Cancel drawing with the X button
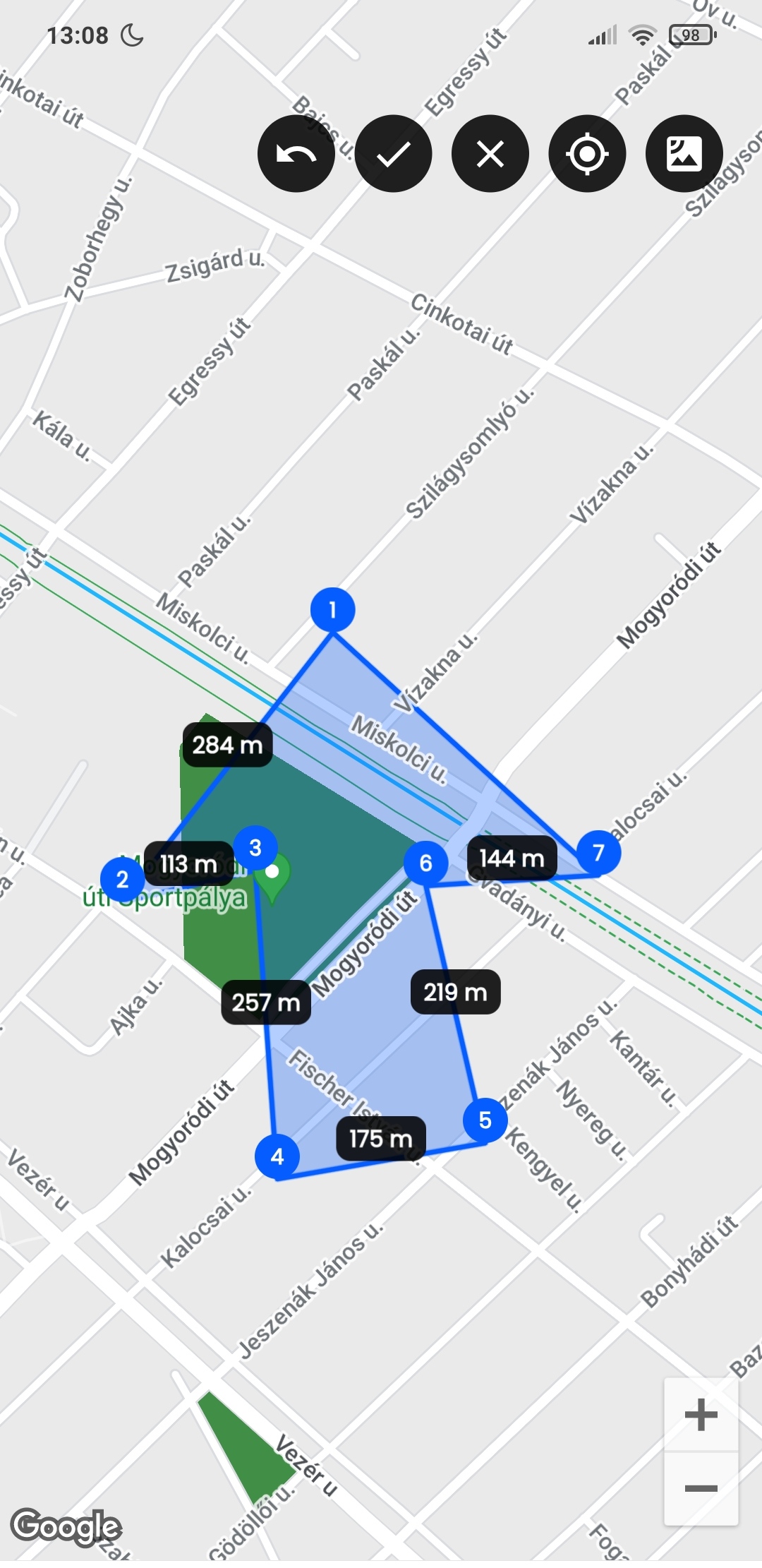Image resolution: width=762 pixels, height=1568 pixels. click(490, 153)
